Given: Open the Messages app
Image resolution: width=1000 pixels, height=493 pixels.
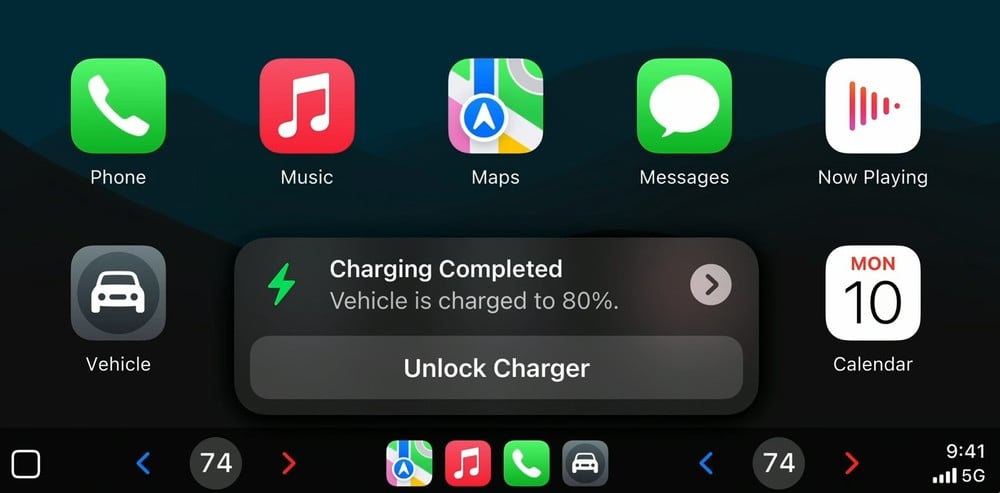Looking at the screenshot, I should point(684,106).
